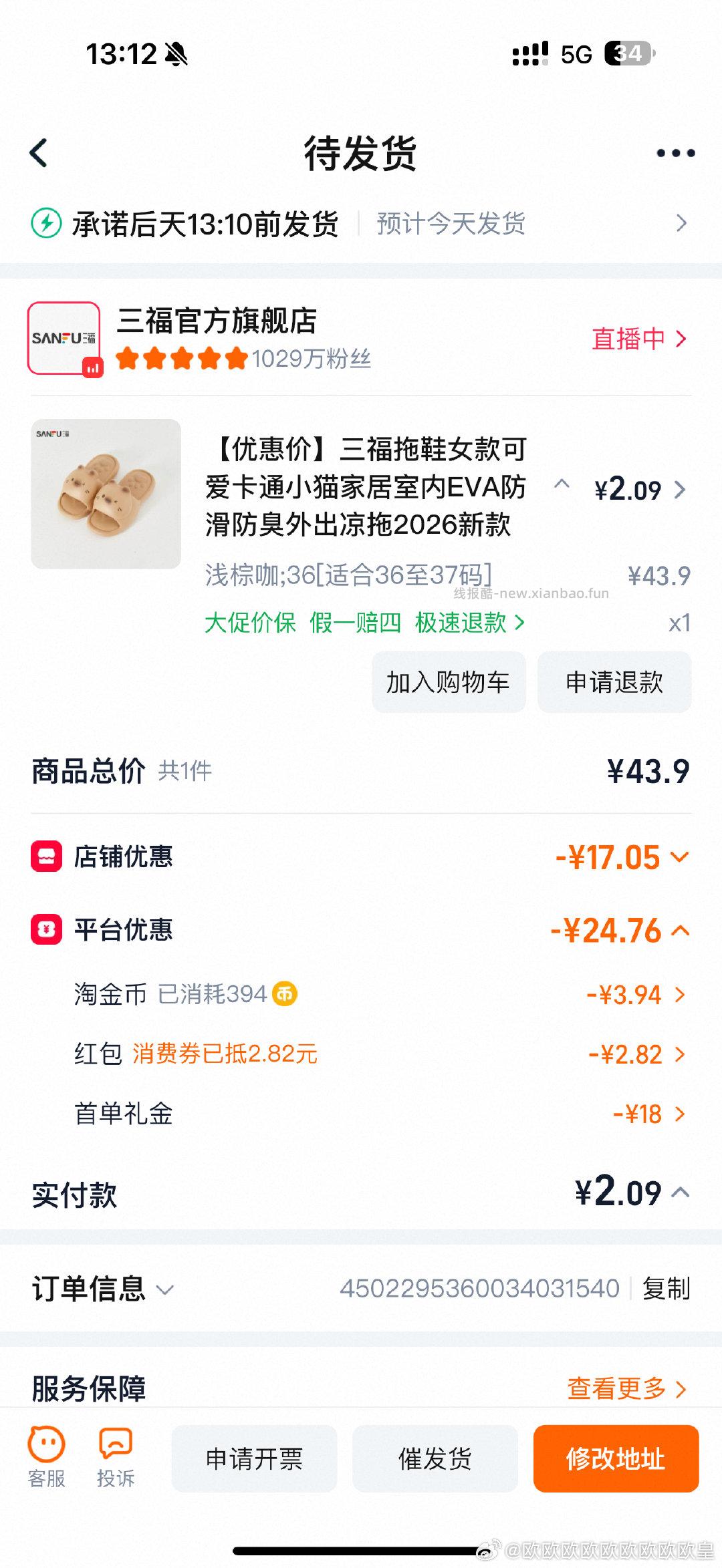The width and height of the screenshot is (722, 1568).
Task: Tap the orange 修改地址 button
Action: click(616, 1458)
